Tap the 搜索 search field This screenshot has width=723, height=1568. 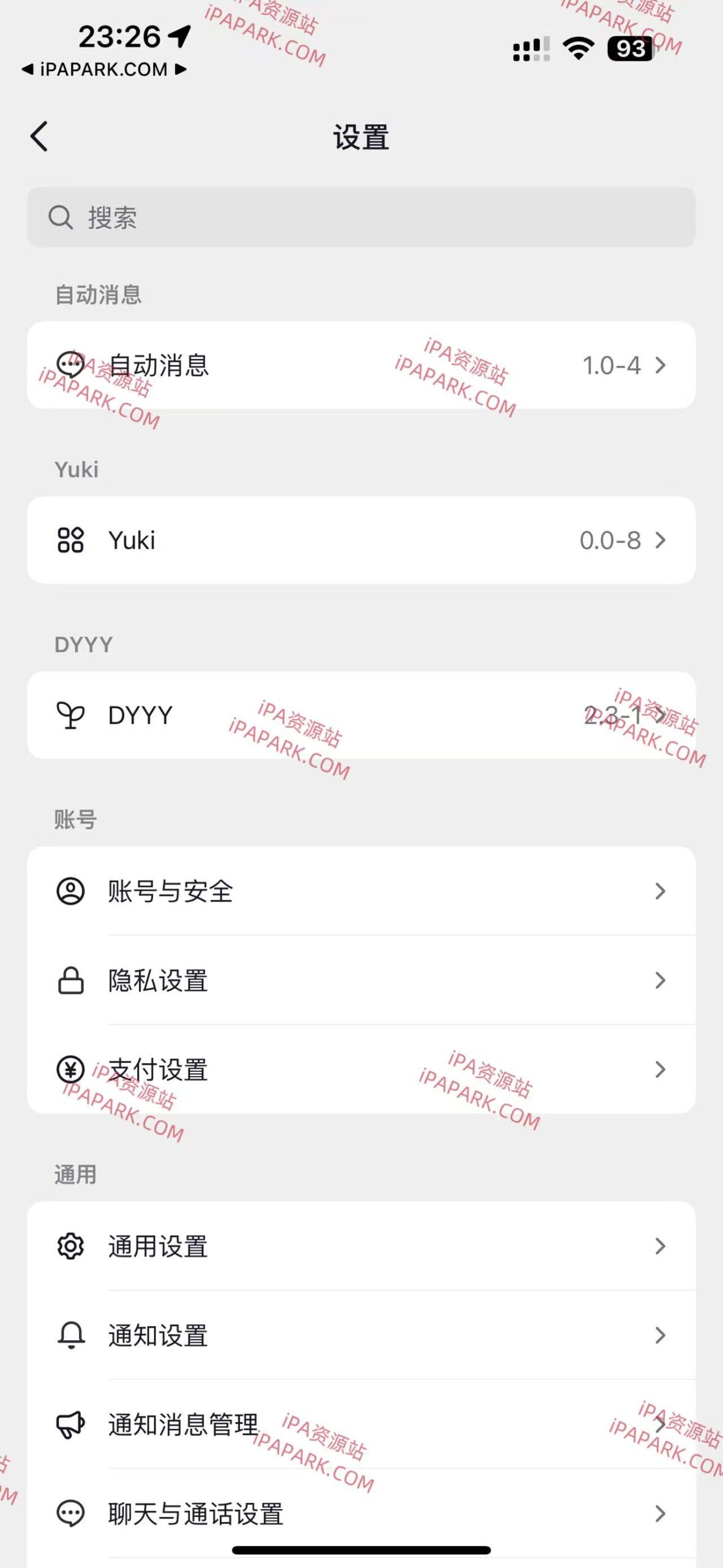coord(361,217)
